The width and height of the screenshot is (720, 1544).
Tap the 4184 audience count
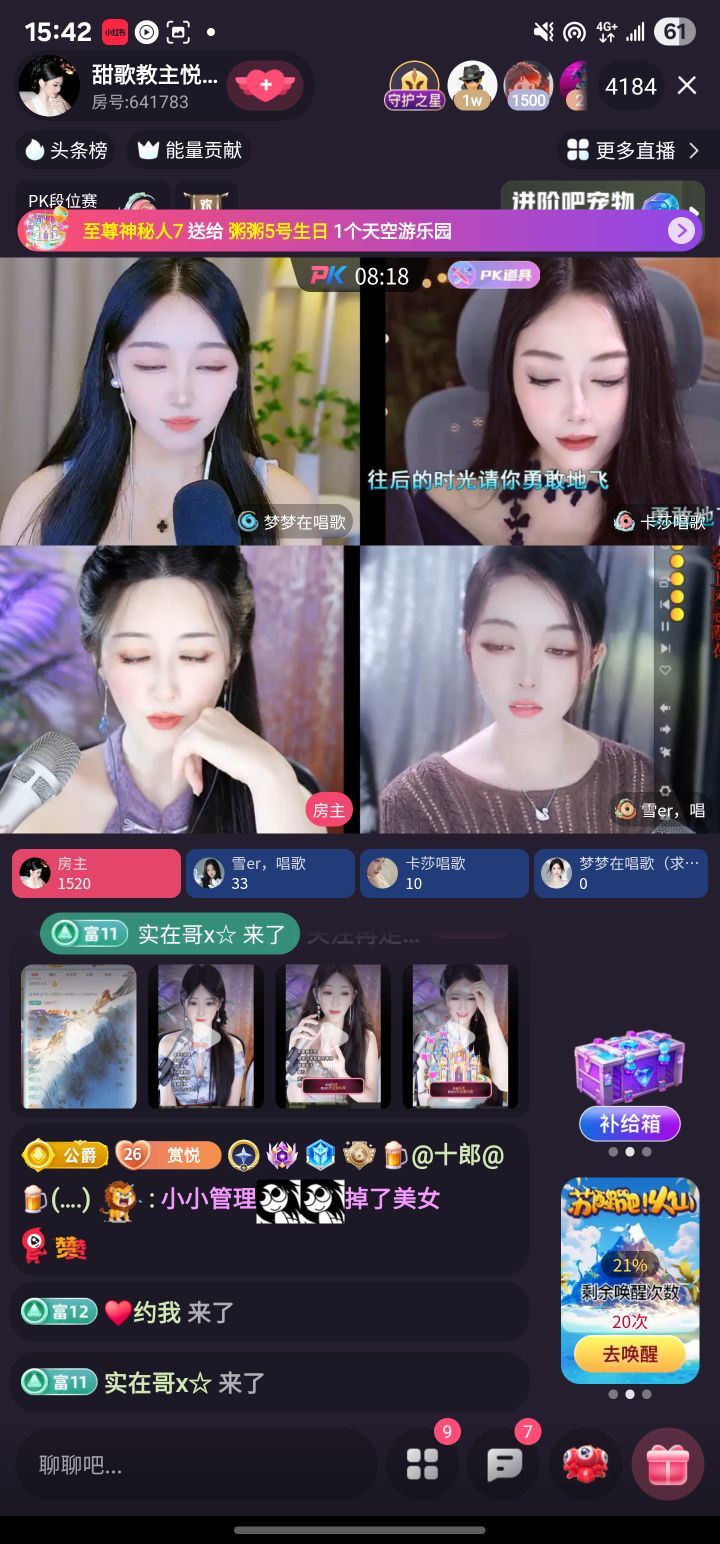[x=631, y=86]
